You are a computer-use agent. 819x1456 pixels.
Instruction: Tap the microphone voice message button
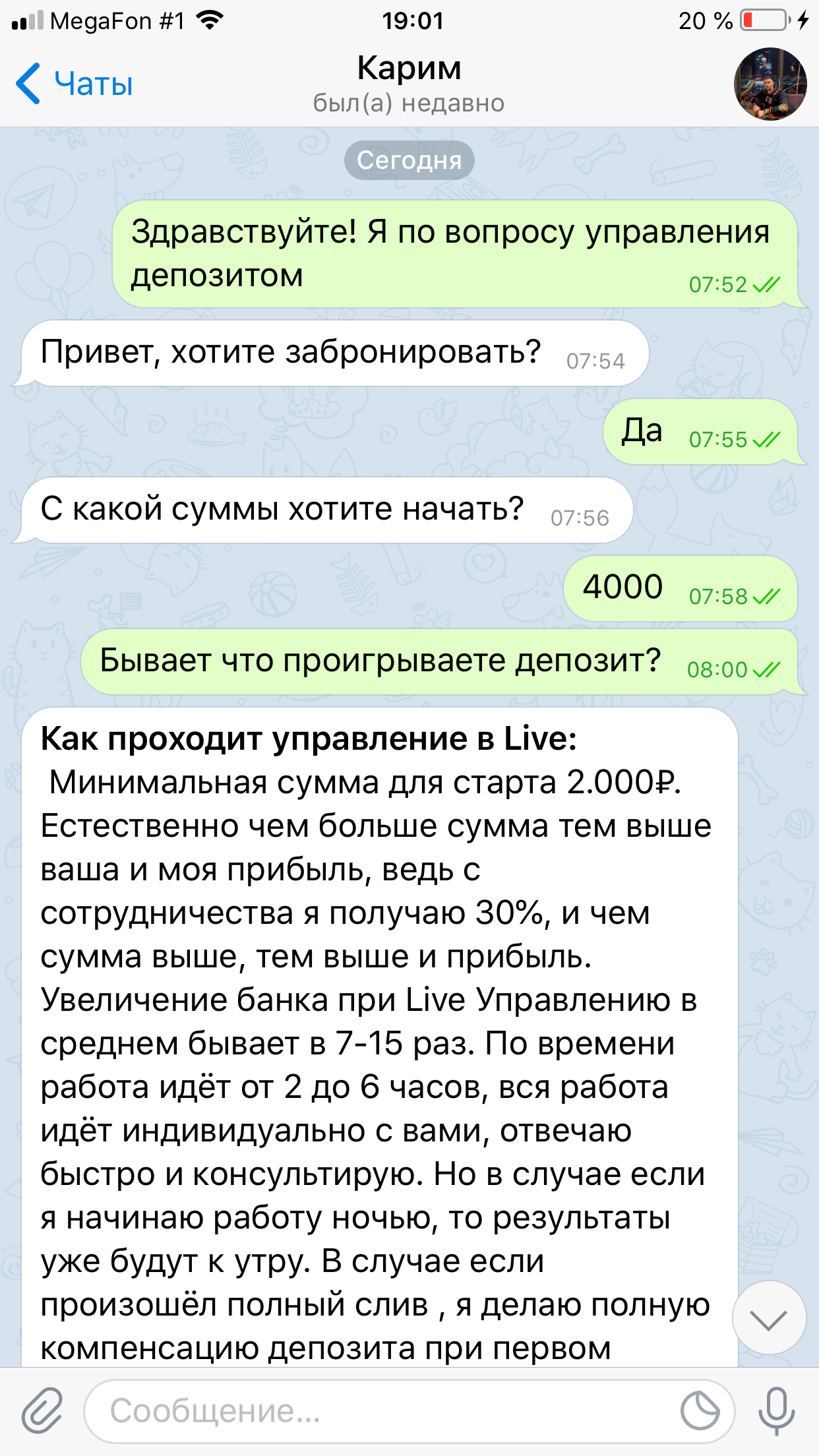click(777, 1410)
